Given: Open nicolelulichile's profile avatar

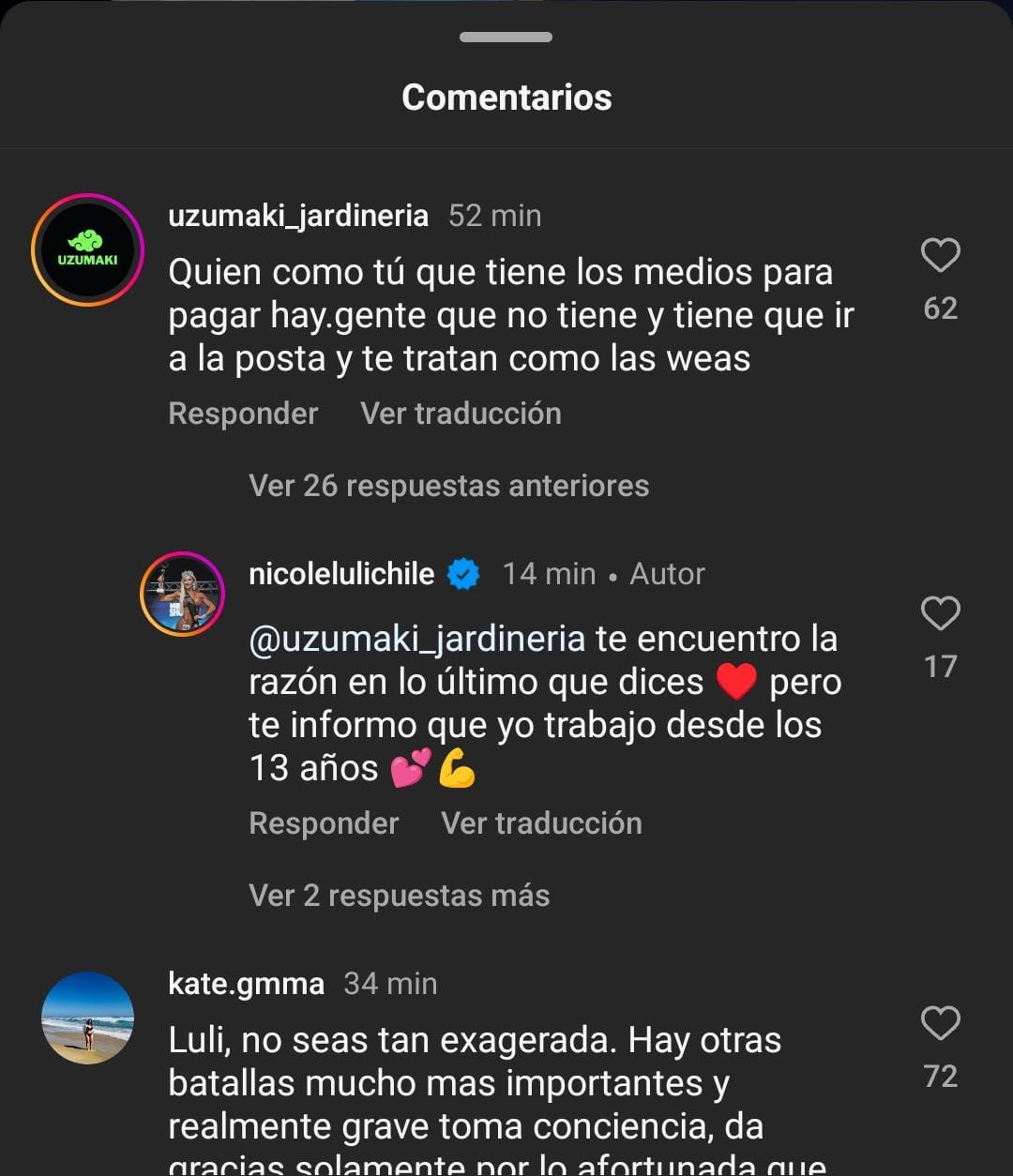Looking at the screenshot, I should (x=182, y=595).
